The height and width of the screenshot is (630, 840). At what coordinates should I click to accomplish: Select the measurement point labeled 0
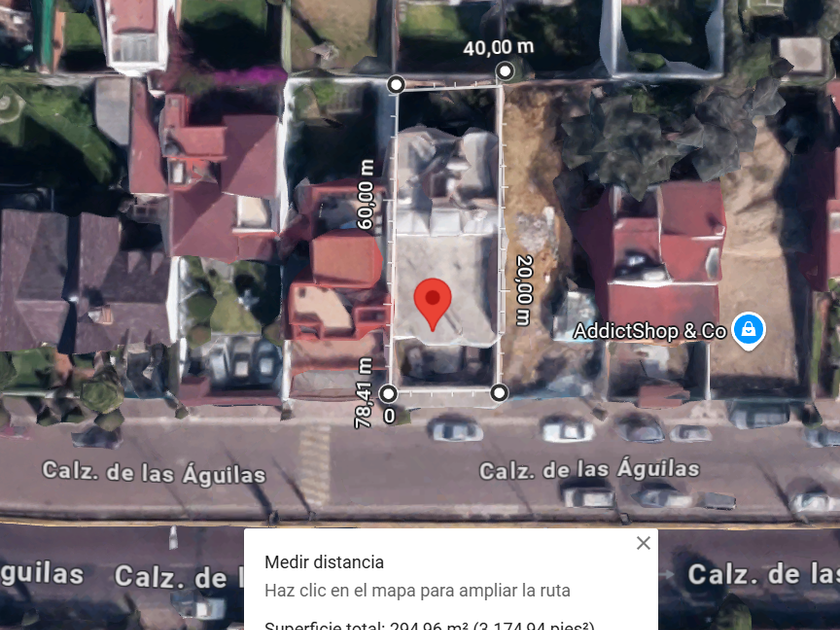[x=388, y=394]
